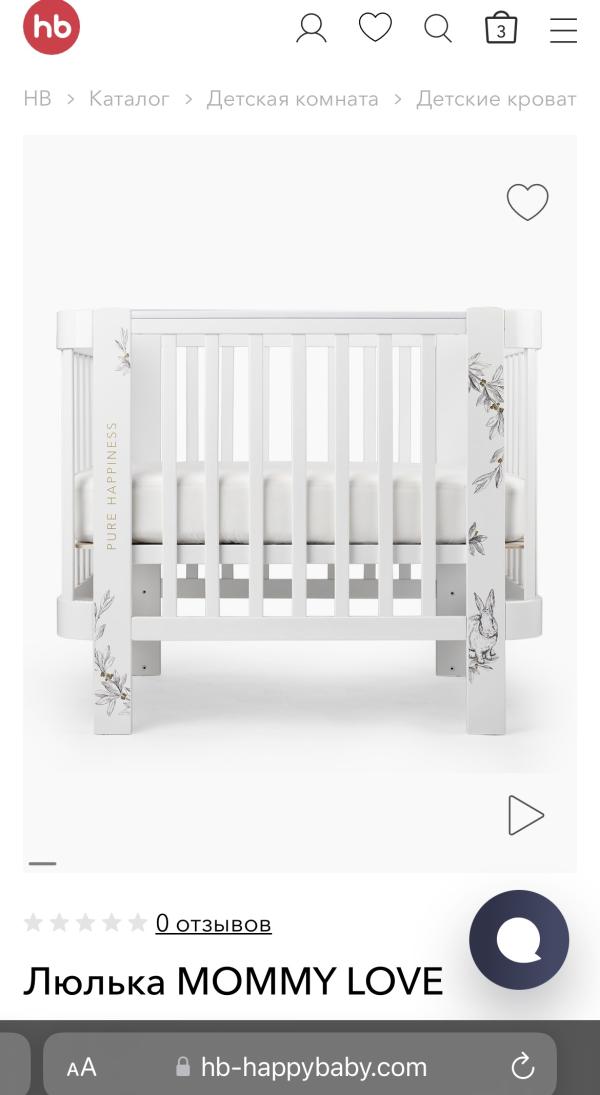Open the 0 отзывов reviews link

[x=213, y=923]
